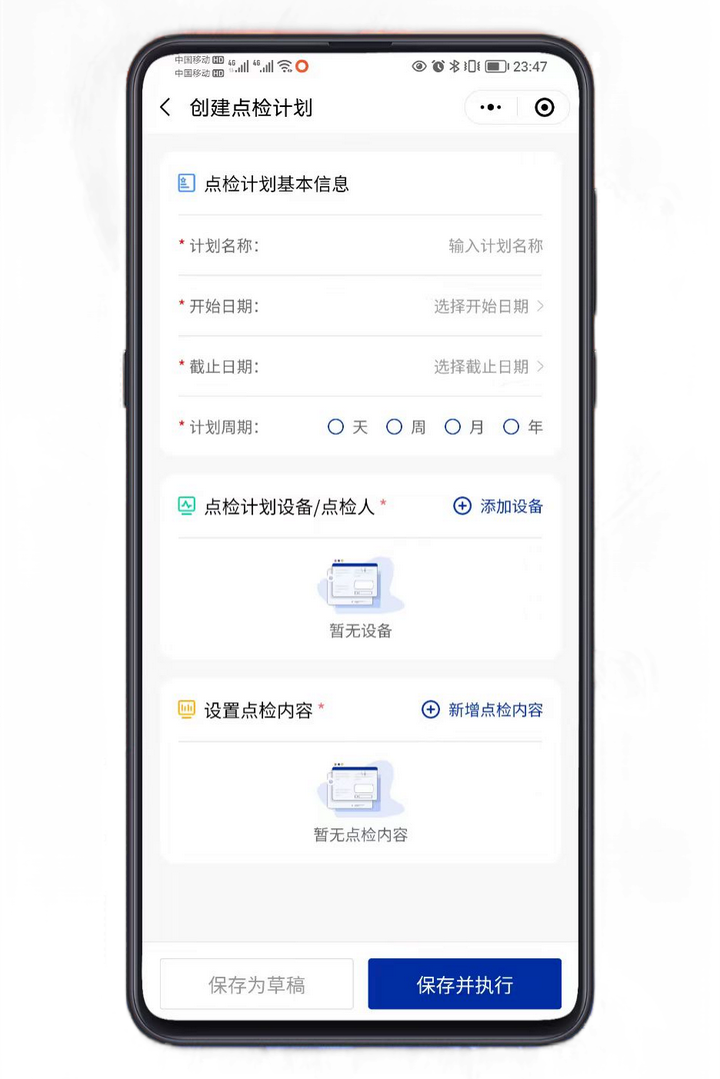The height and width of the screenshot is (1079, 720).
Task: Go back from 创建点检计划 page
Action: 165,107
